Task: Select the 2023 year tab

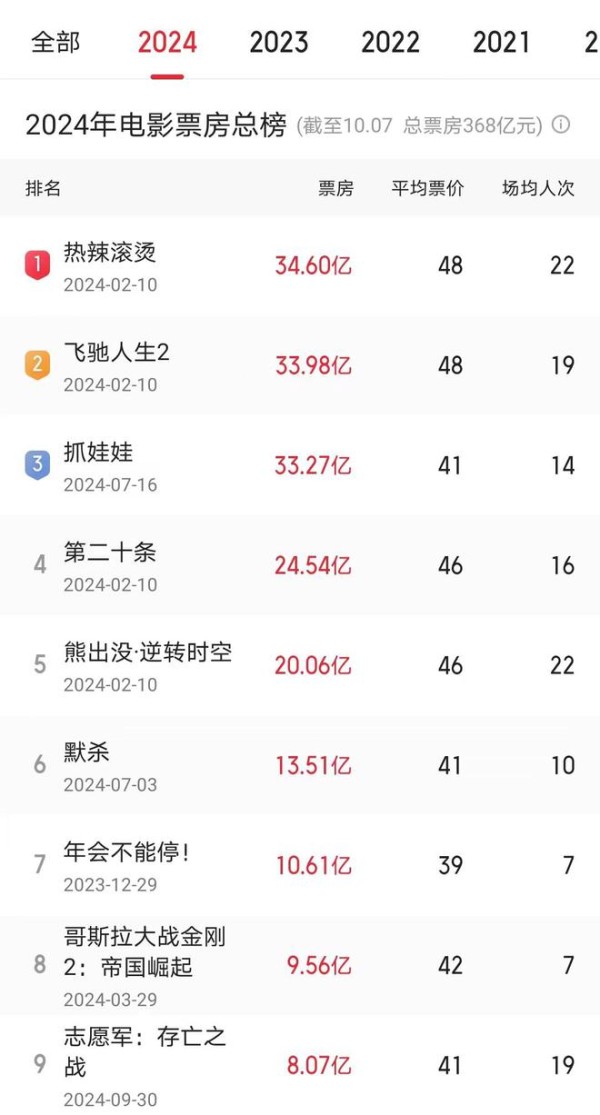Action: pyautogui.click(x=279, y=43)
